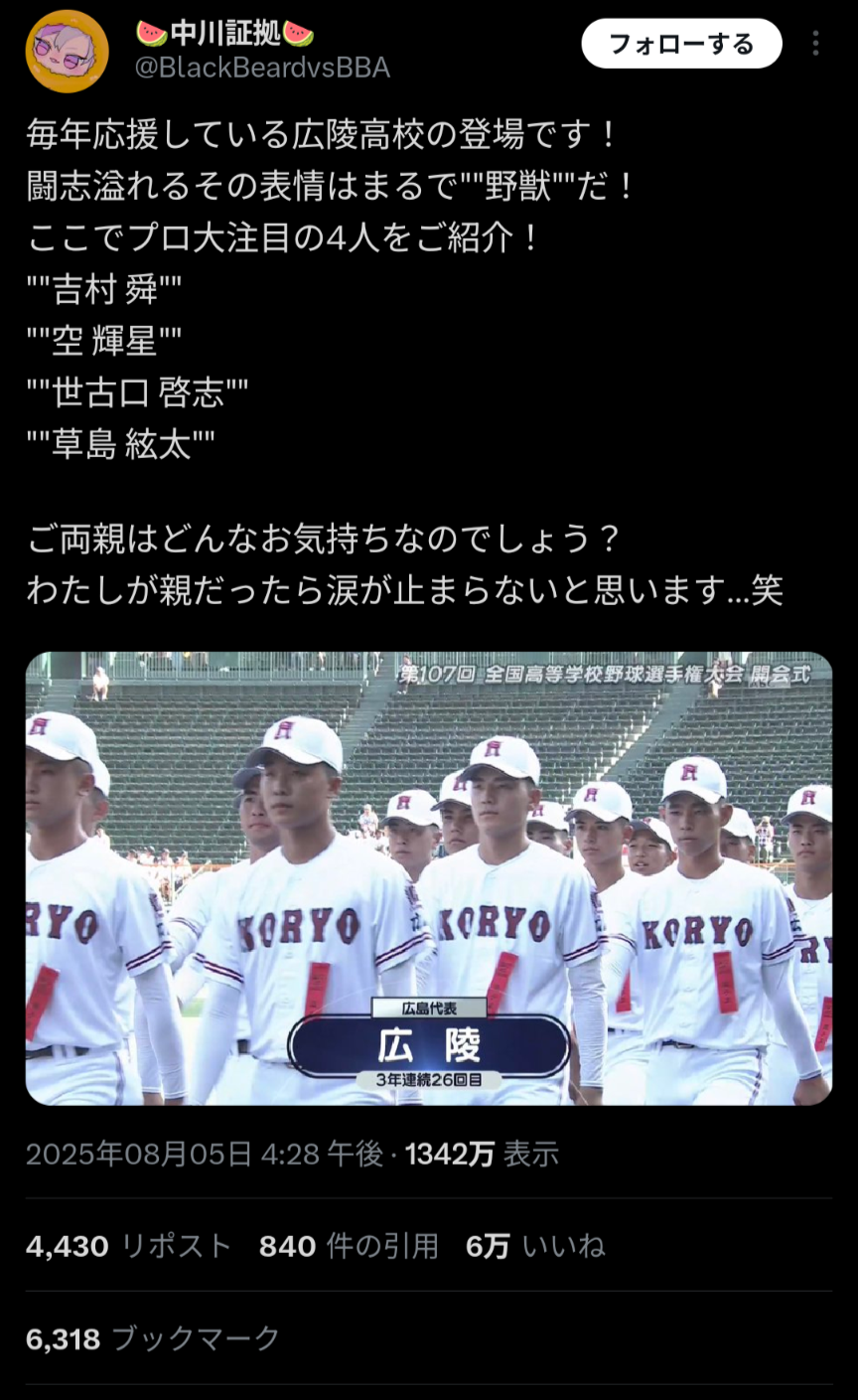View the 6万 いいね likes list

[x=535, y=1246]
